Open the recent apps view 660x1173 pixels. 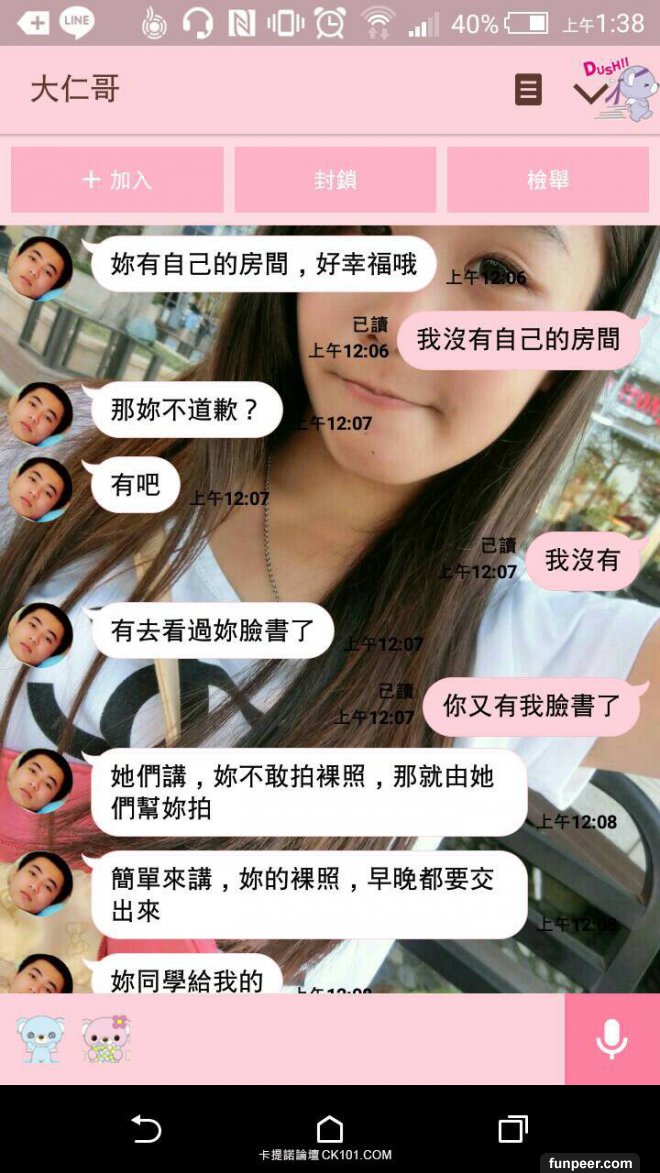pyautogui.click(x=513, y=1129)
